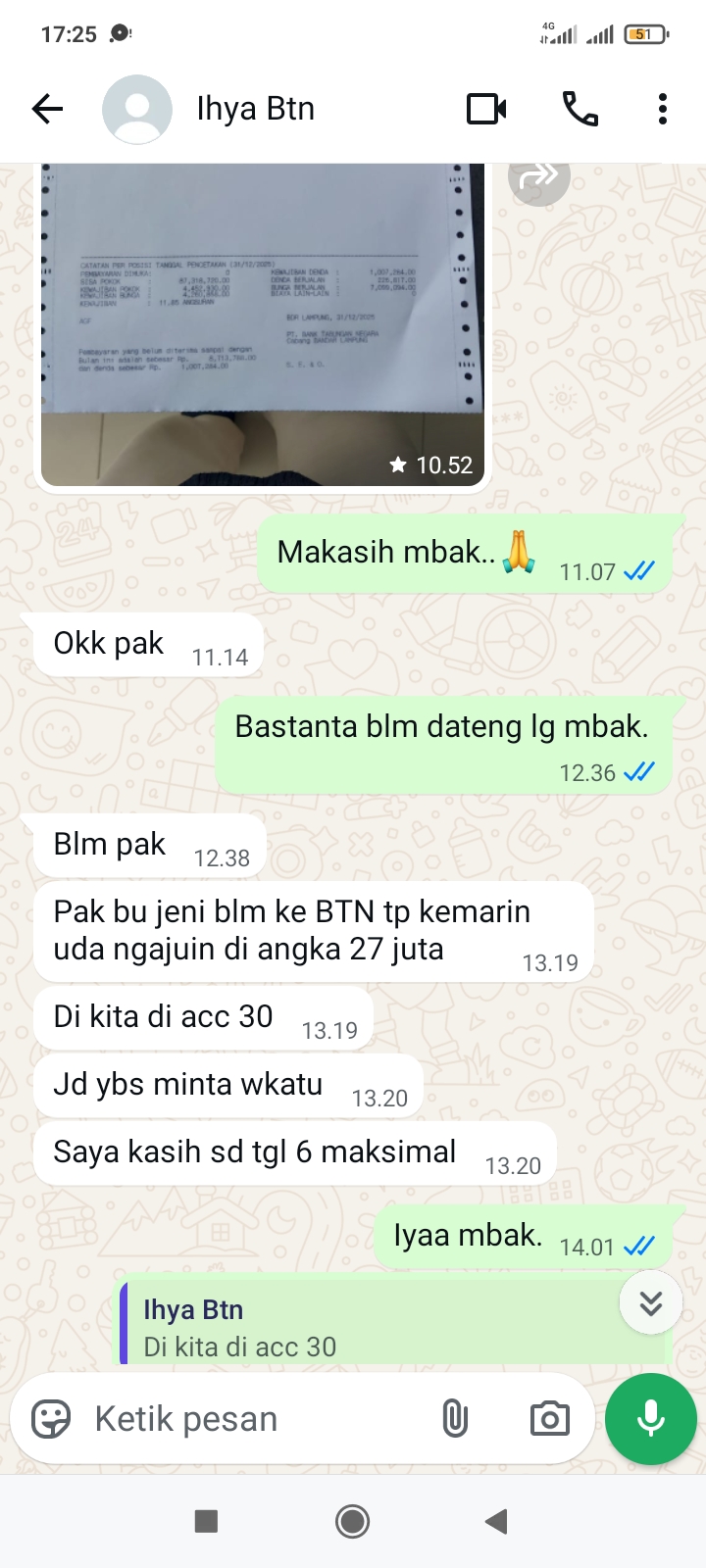This screenshot has height=1568, width=706.
Task: Tap the scroll-to-bottom double chevron
Action: coord(650,1303)
